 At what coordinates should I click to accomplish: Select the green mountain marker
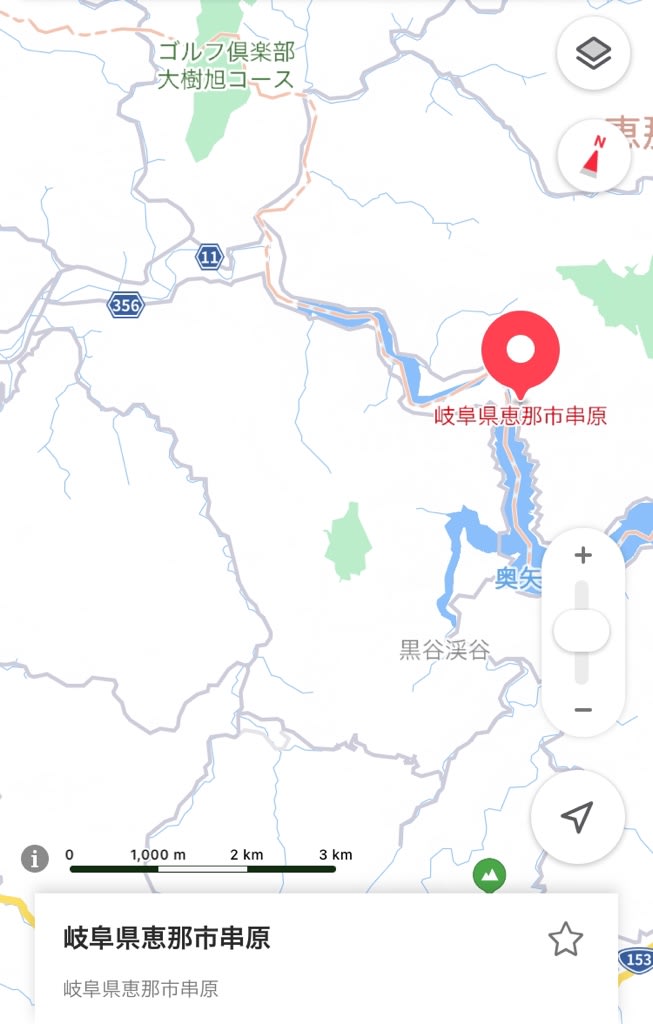[x=489, y=876]
